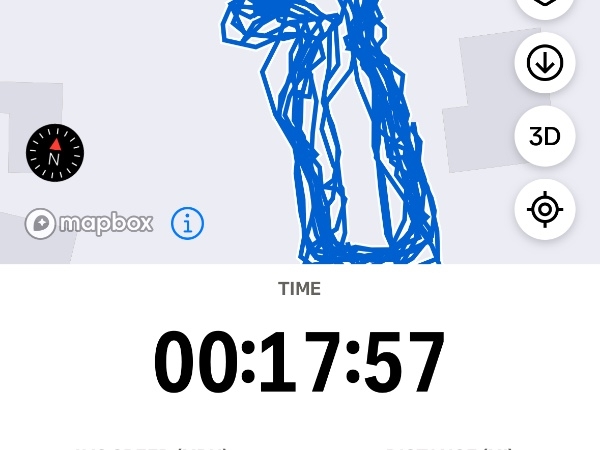Open the map layers button
The image size is (600, 450).
545,5
